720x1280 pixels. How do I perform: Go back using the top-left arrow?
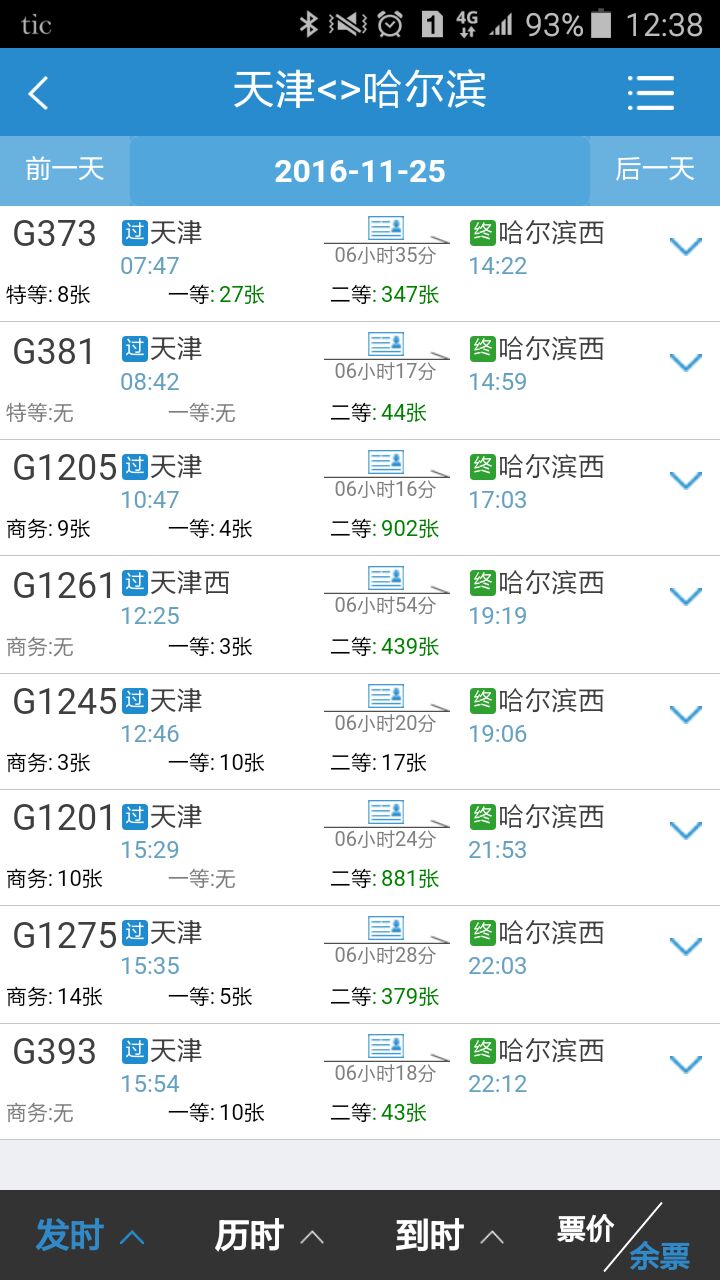point(38,93)
